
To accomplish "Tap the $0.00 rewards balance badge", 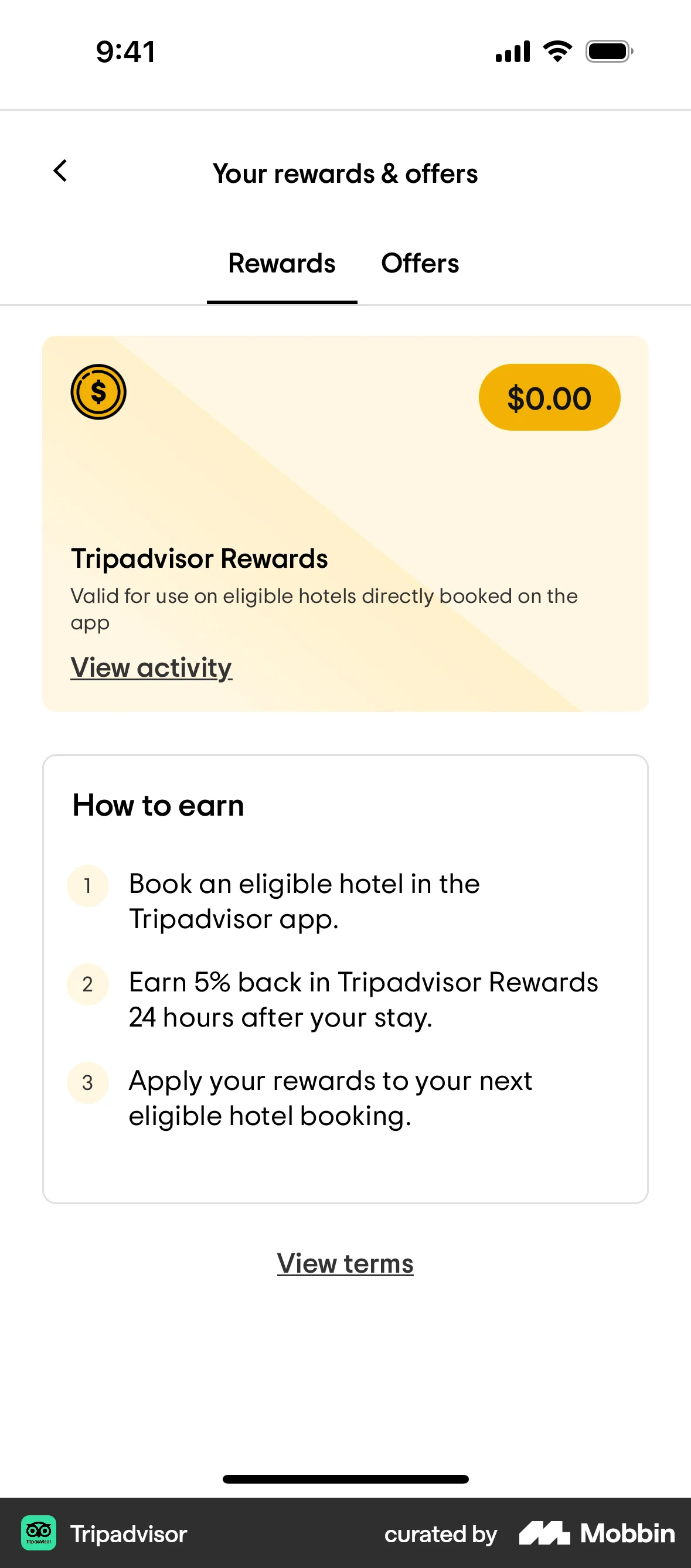I will coord(549,397).
